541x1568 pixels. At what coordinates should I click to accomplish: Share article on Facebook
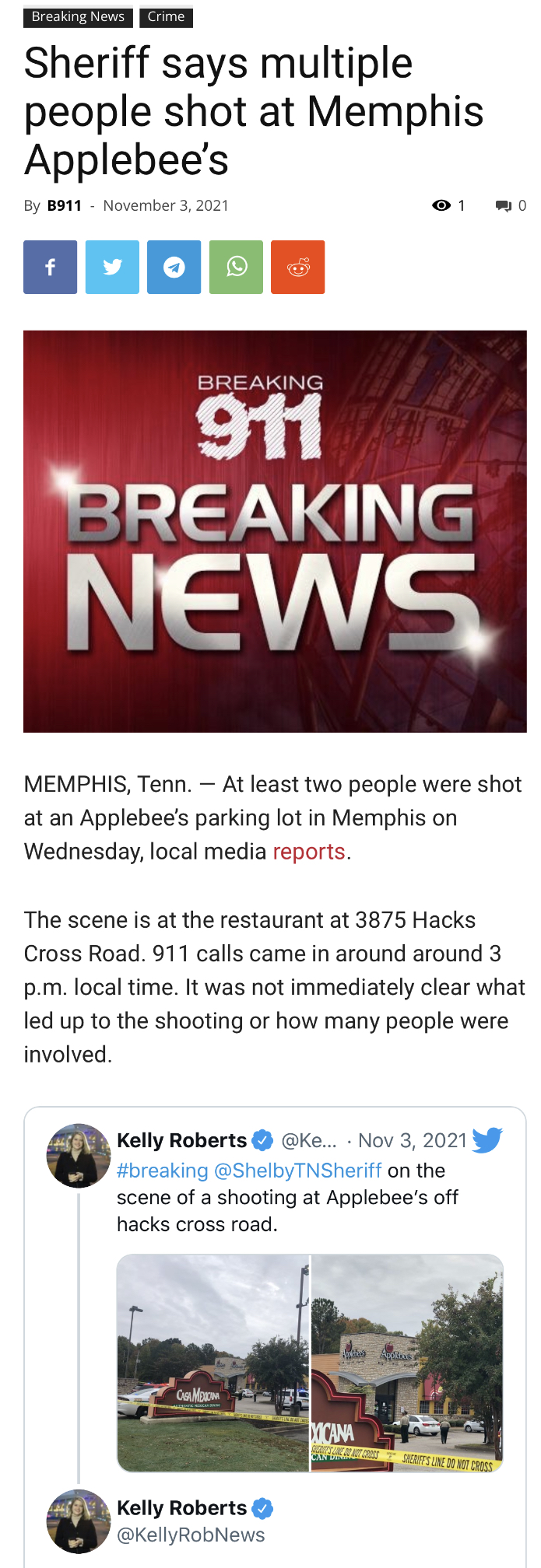[51, 268]
